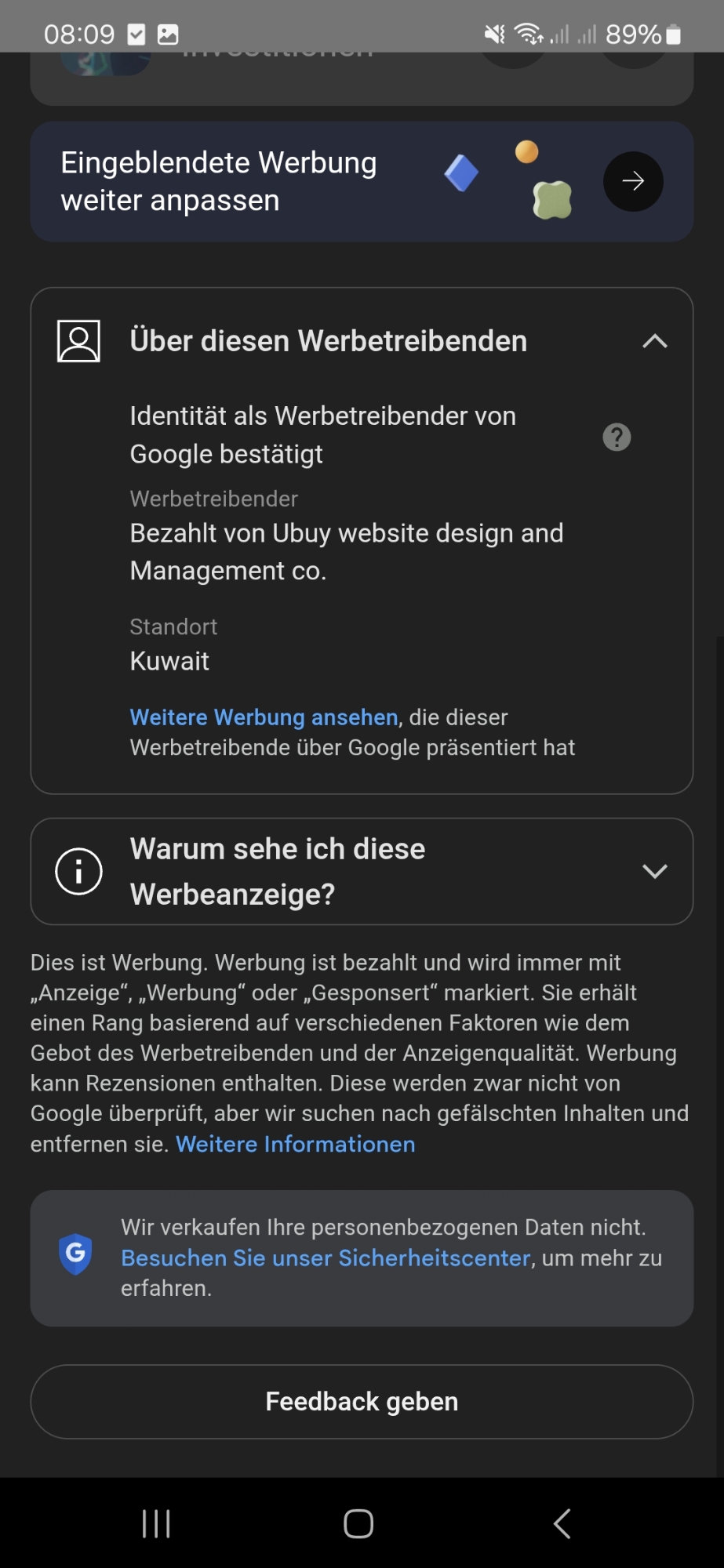Image resolution: width=724 pixels, height=1568 pixels.
Task: Open recent apps from the navigation bar
Action: [156, 1524]
